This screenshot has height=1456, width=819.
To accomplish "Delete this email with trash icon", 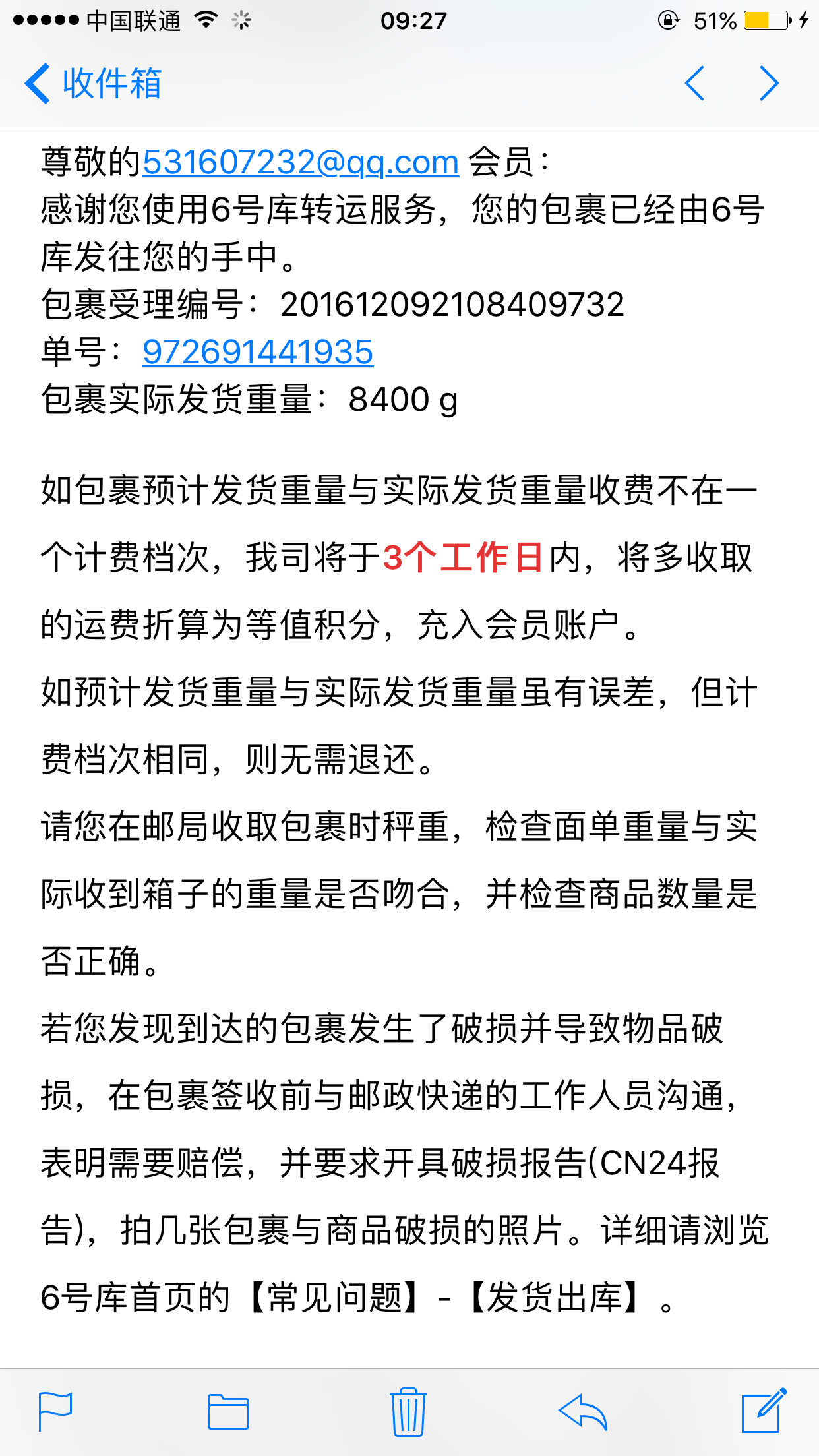I will point(408,1411).
